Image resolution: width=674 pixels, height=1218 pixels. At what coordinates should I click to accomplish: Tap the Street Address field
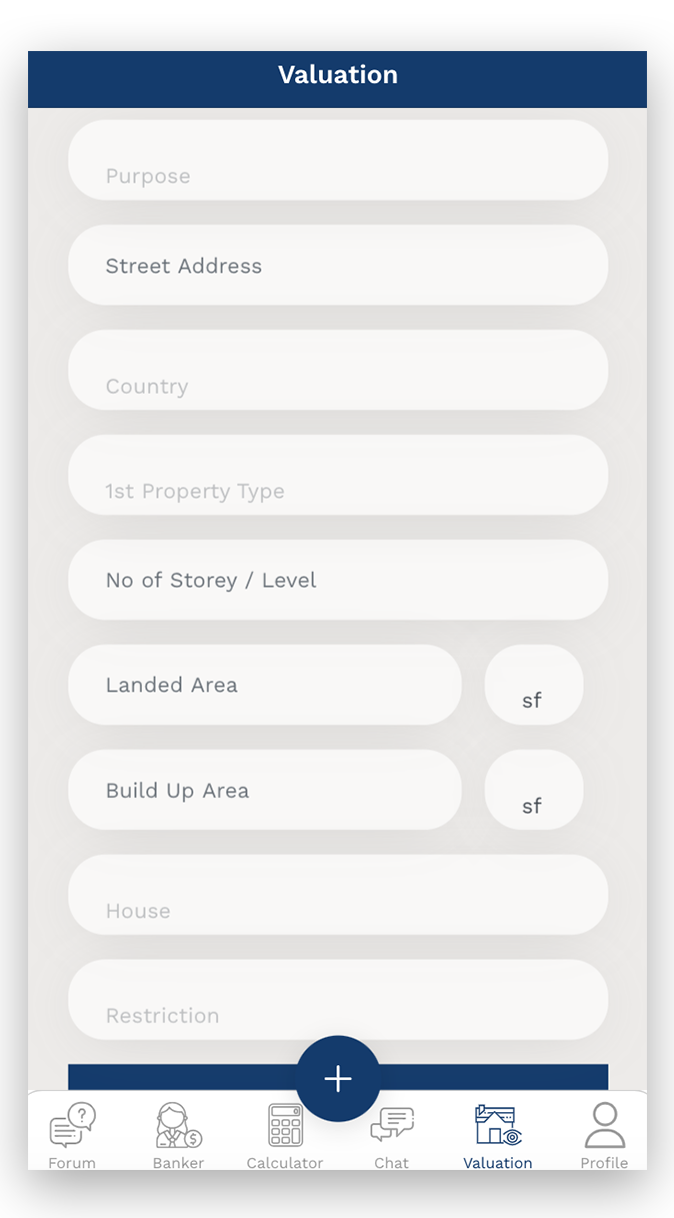337,266
